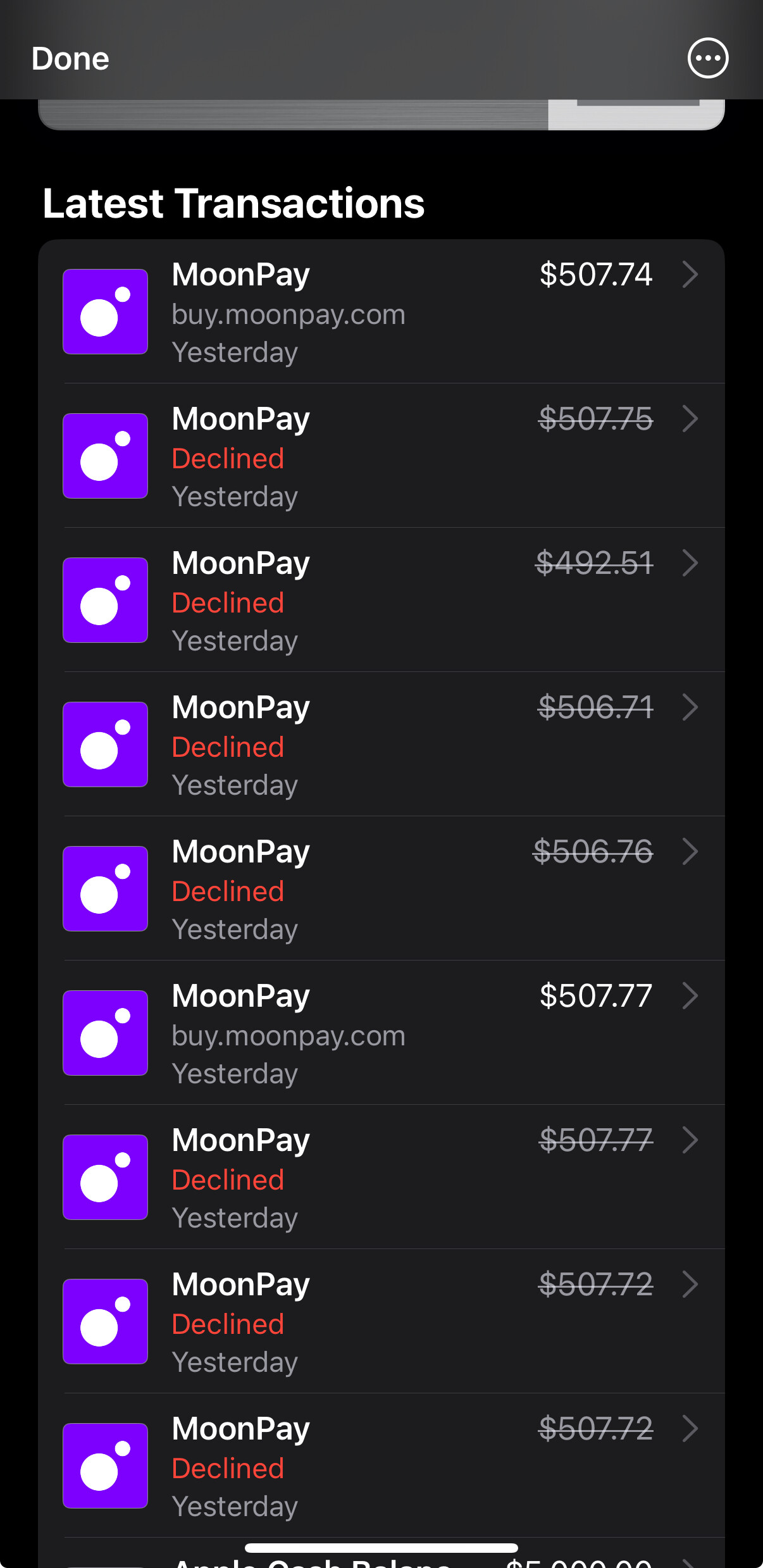Open the more options ellipsis menu
Screen dimensions: 763x1568
(707, 58)
